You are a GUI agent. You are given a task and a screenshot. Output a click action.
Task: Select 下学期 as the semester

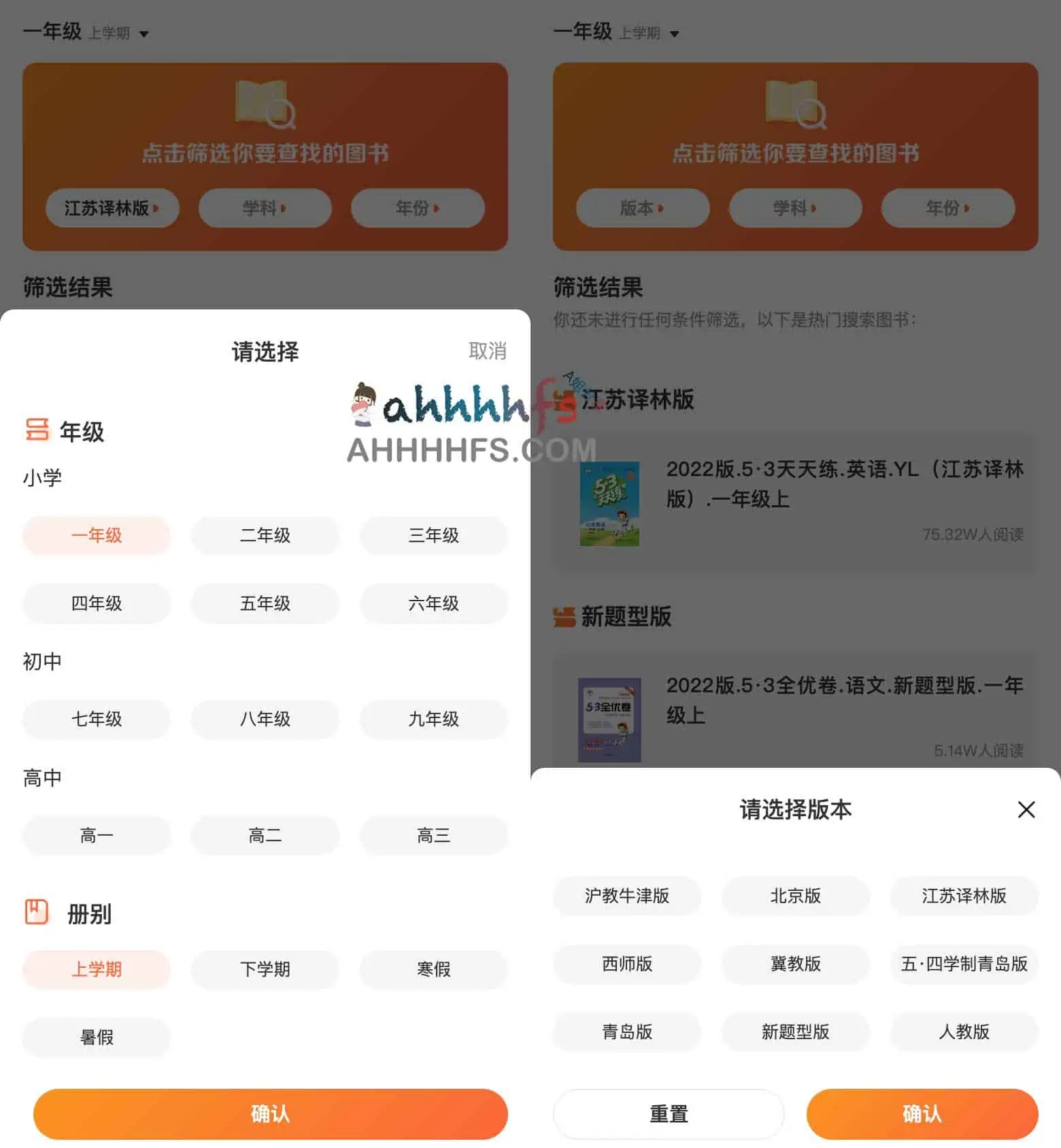pos(265,970)
